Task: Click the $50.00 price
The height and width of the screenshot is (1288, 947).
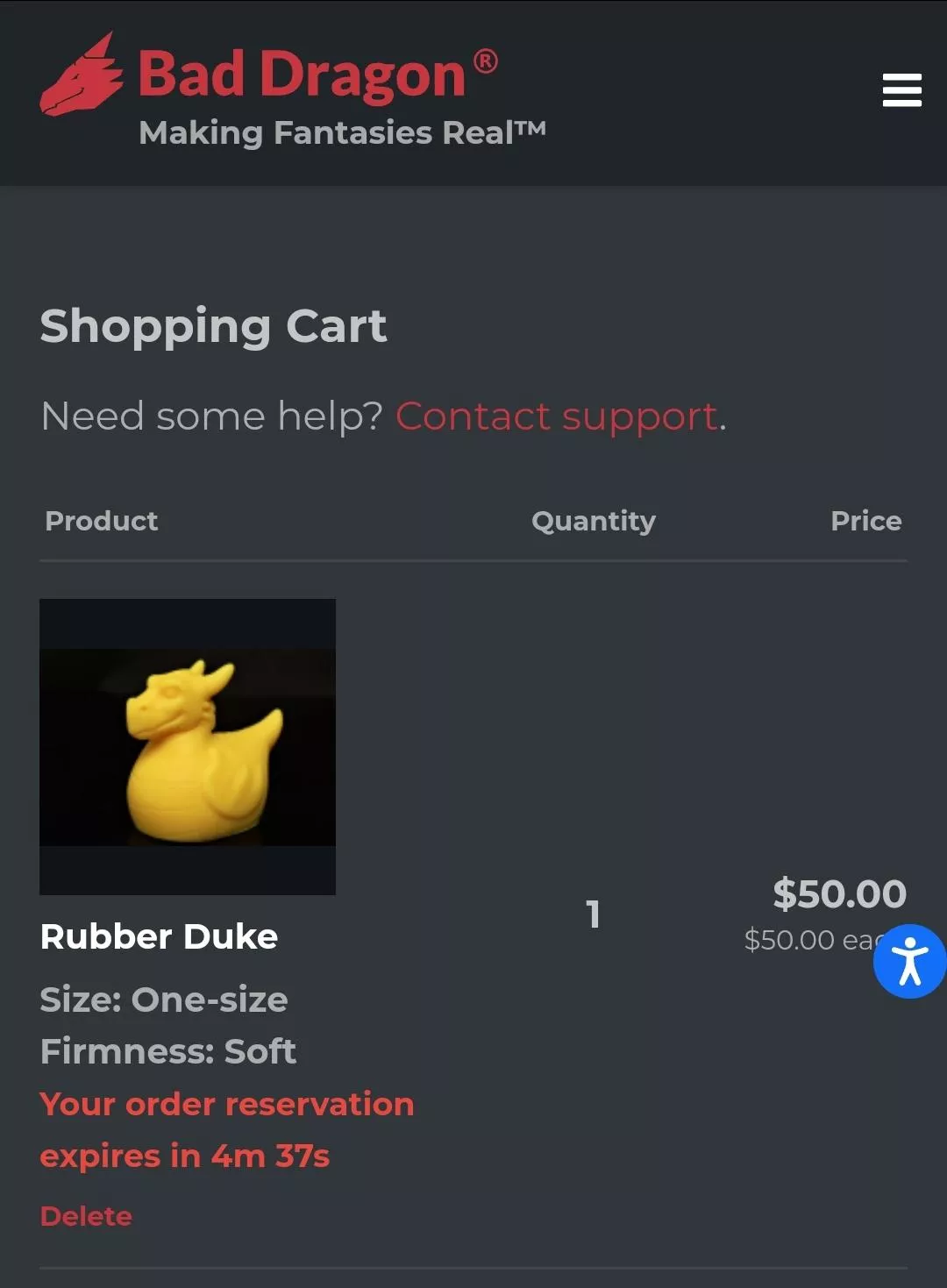Action: [838, 893]
